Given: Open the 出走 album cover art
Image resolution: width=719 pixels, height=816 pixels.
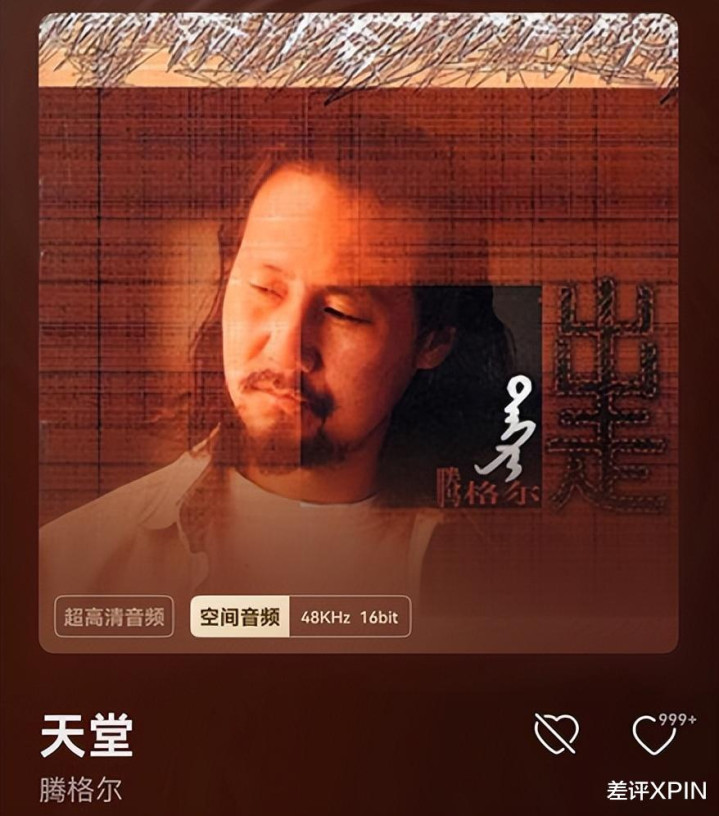Looking at the screenshot, I should [358, 300].
